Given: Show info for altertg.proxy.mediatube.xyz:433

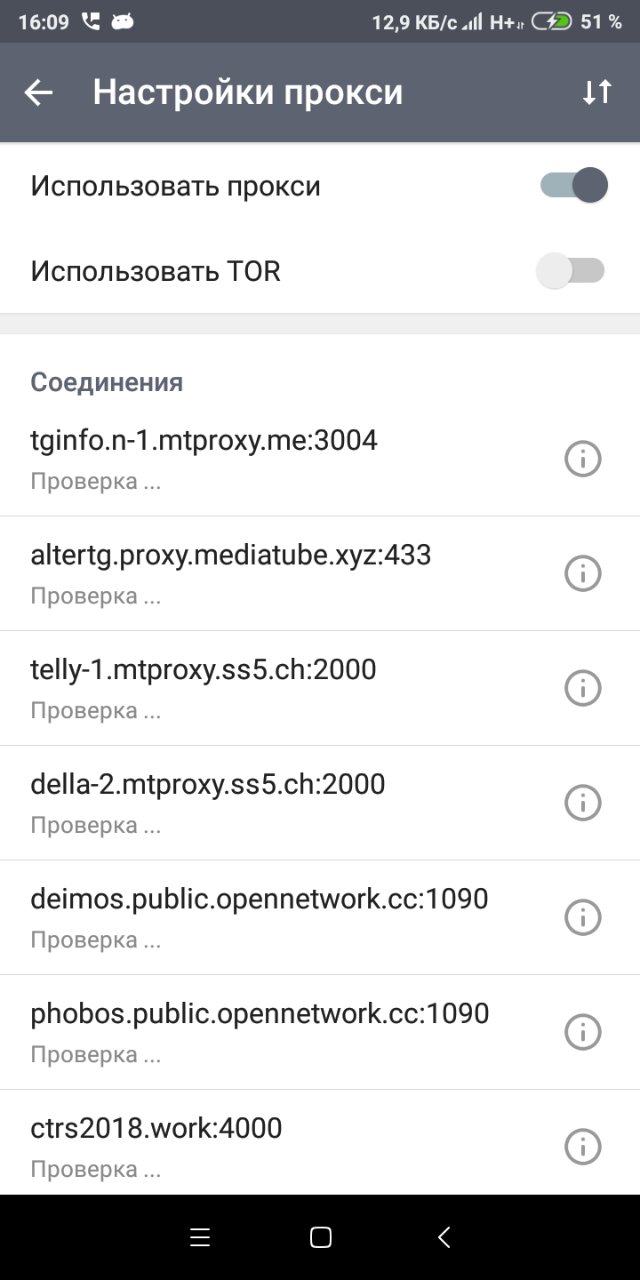Looking at the screenshot, I should [583, 573].
